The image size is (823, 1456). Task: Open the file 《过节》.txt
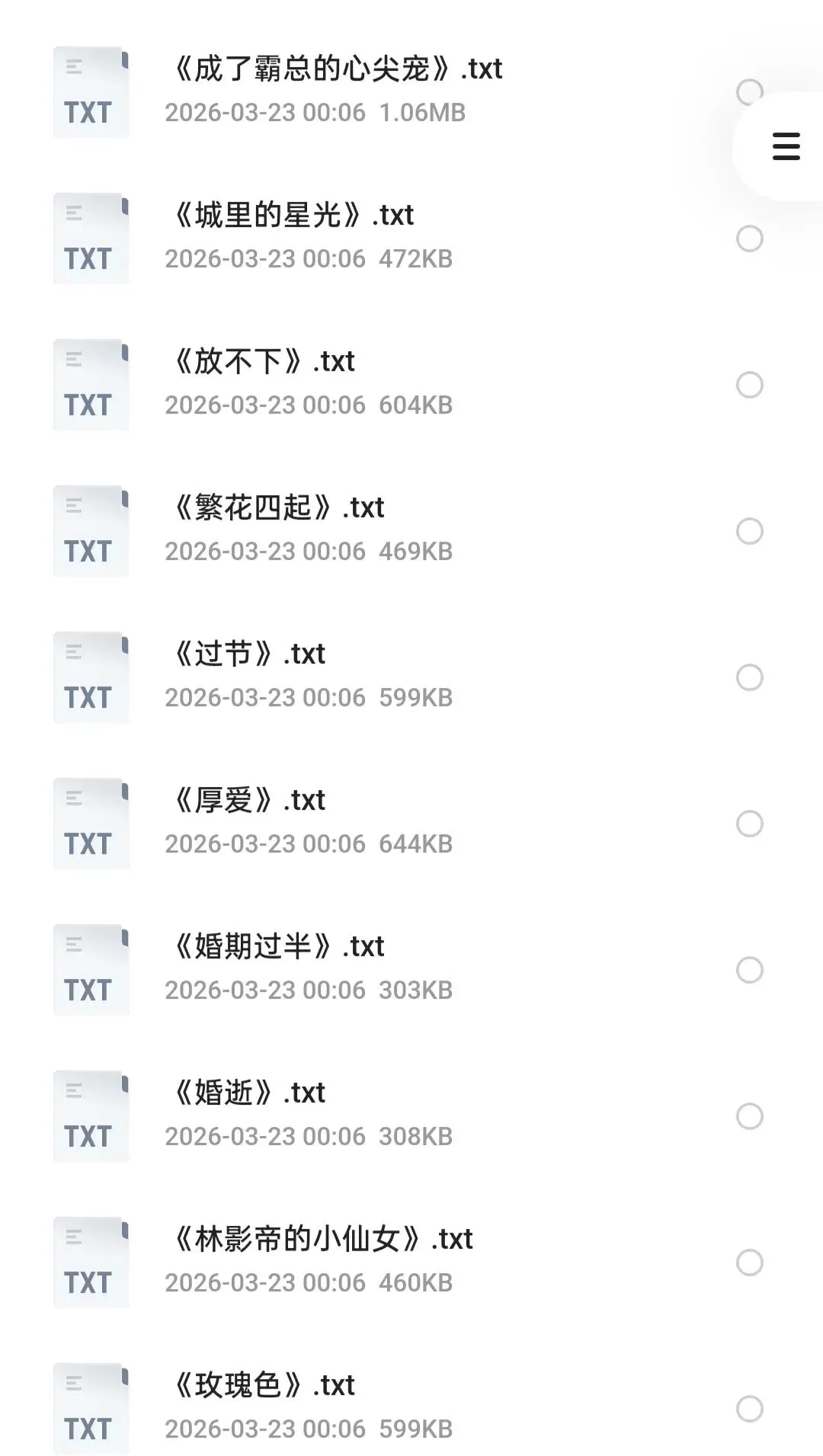[x=249, y=655]
